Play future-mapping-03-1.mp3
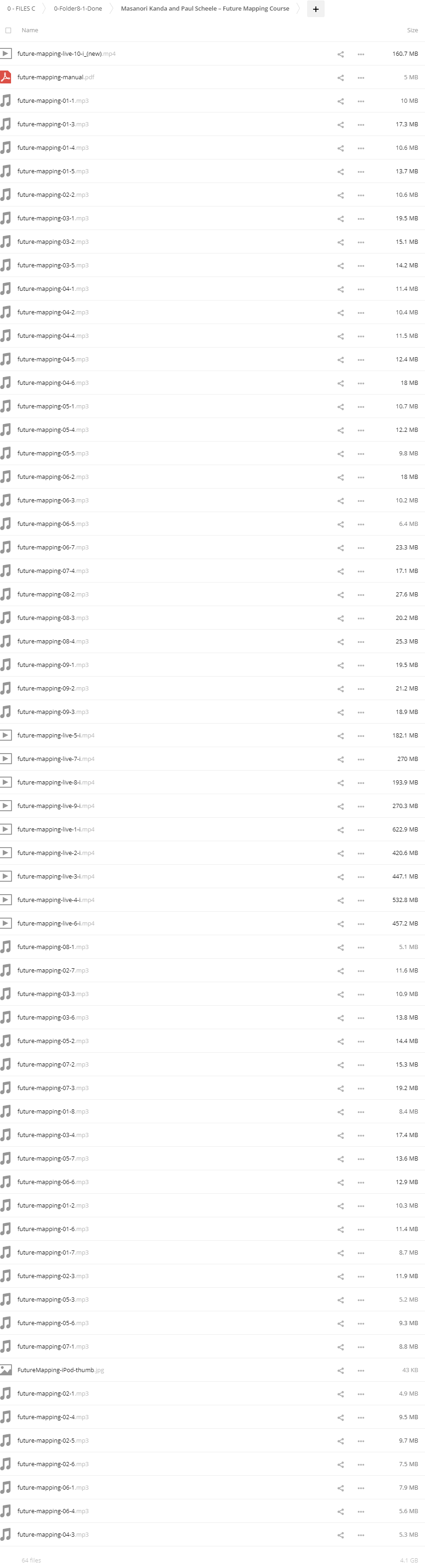This screenshot has height=1568, width=425. click(x=46, y=218)
